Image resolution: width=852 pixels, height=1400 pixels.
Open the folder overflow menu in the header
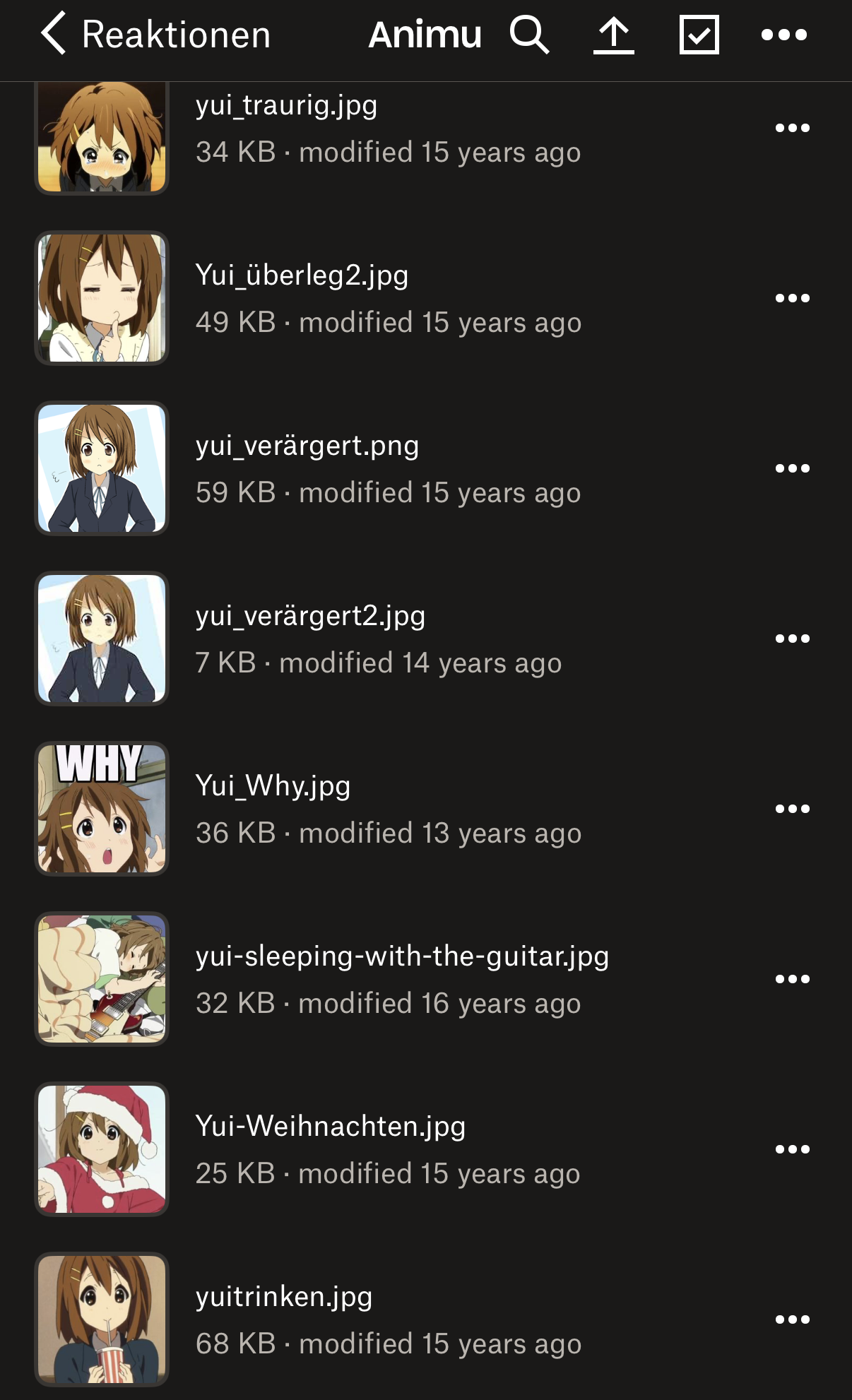[783, 35]
